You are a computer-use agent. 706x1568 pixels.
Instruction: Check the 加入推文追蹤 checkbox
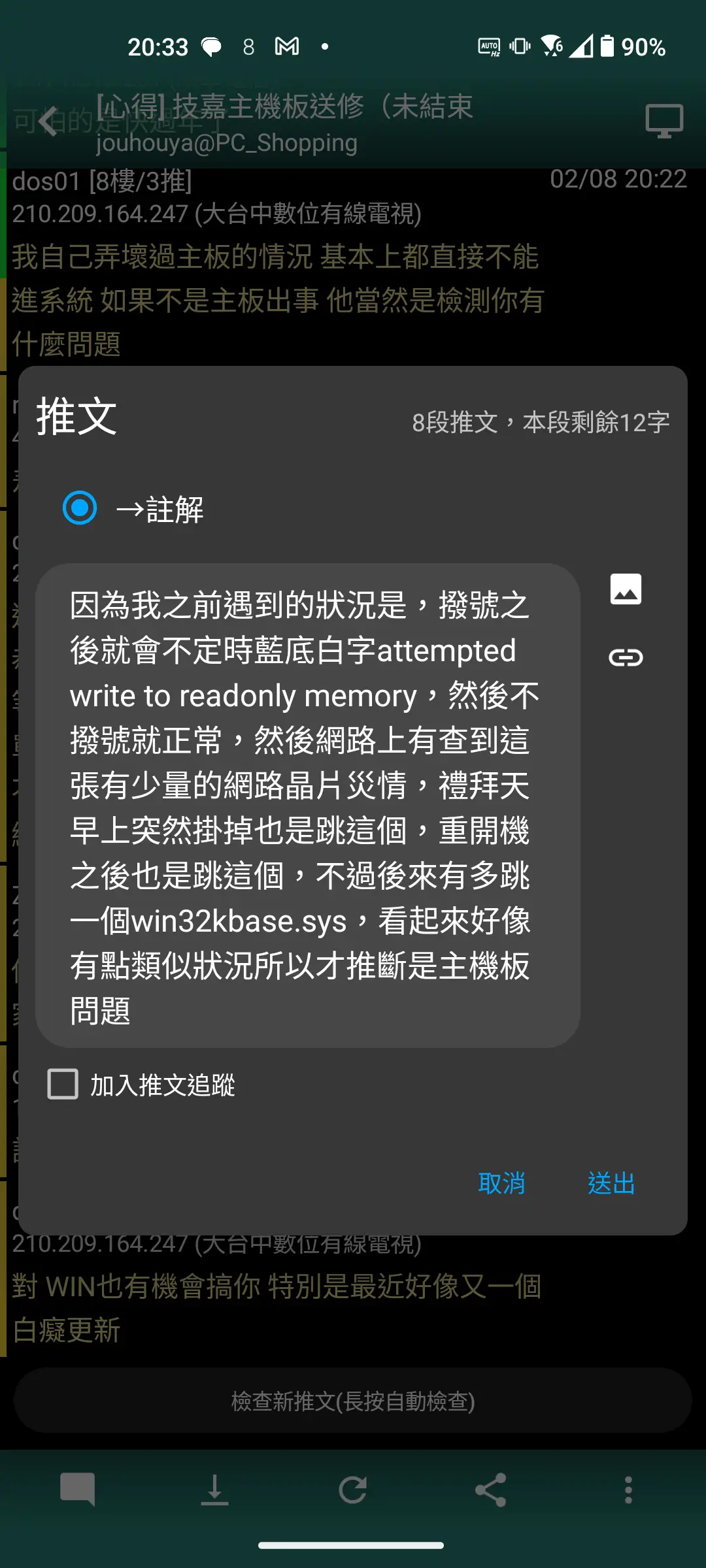[x=63, y=1085]
